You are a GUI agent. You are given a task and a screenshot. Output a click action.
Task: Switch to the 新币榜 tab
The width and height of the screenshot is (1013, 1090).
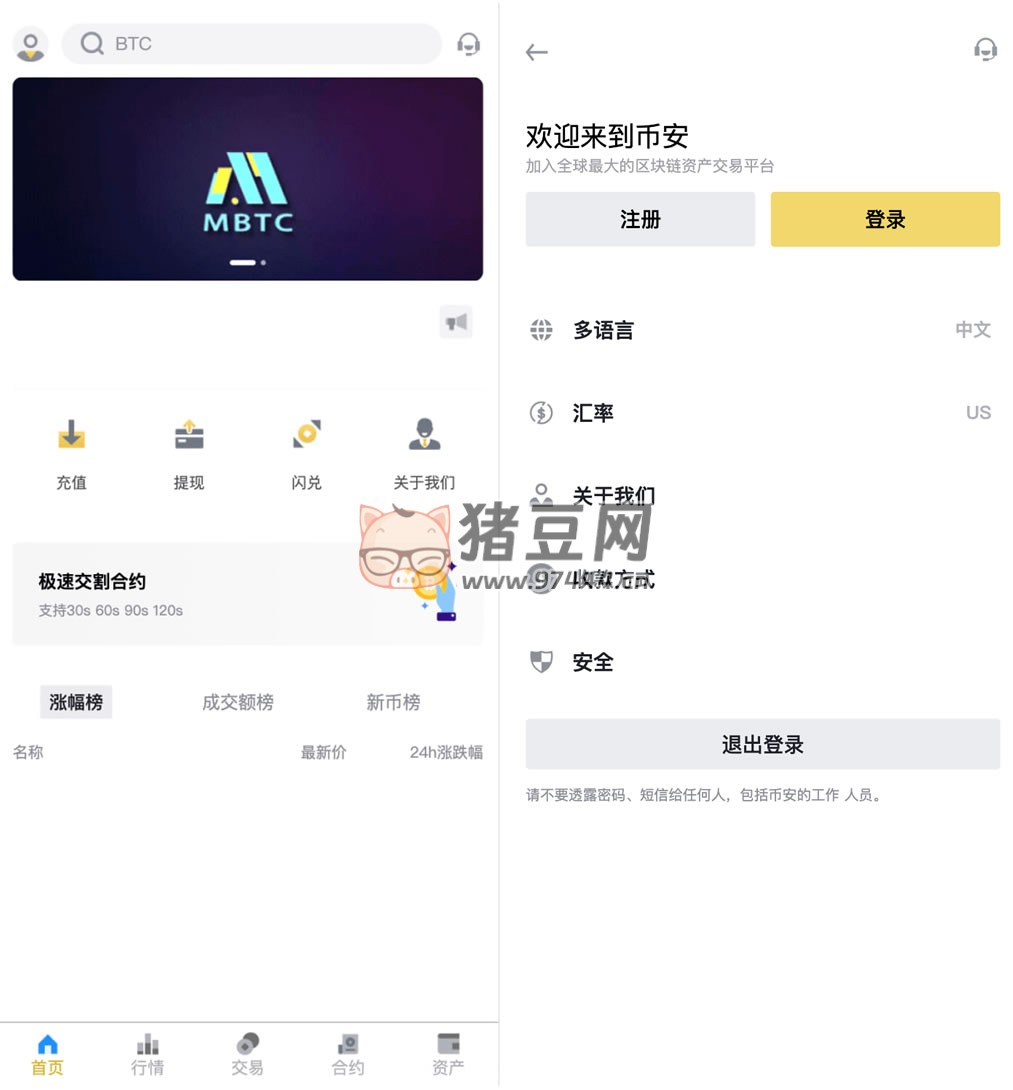click(x=393, y=702)
